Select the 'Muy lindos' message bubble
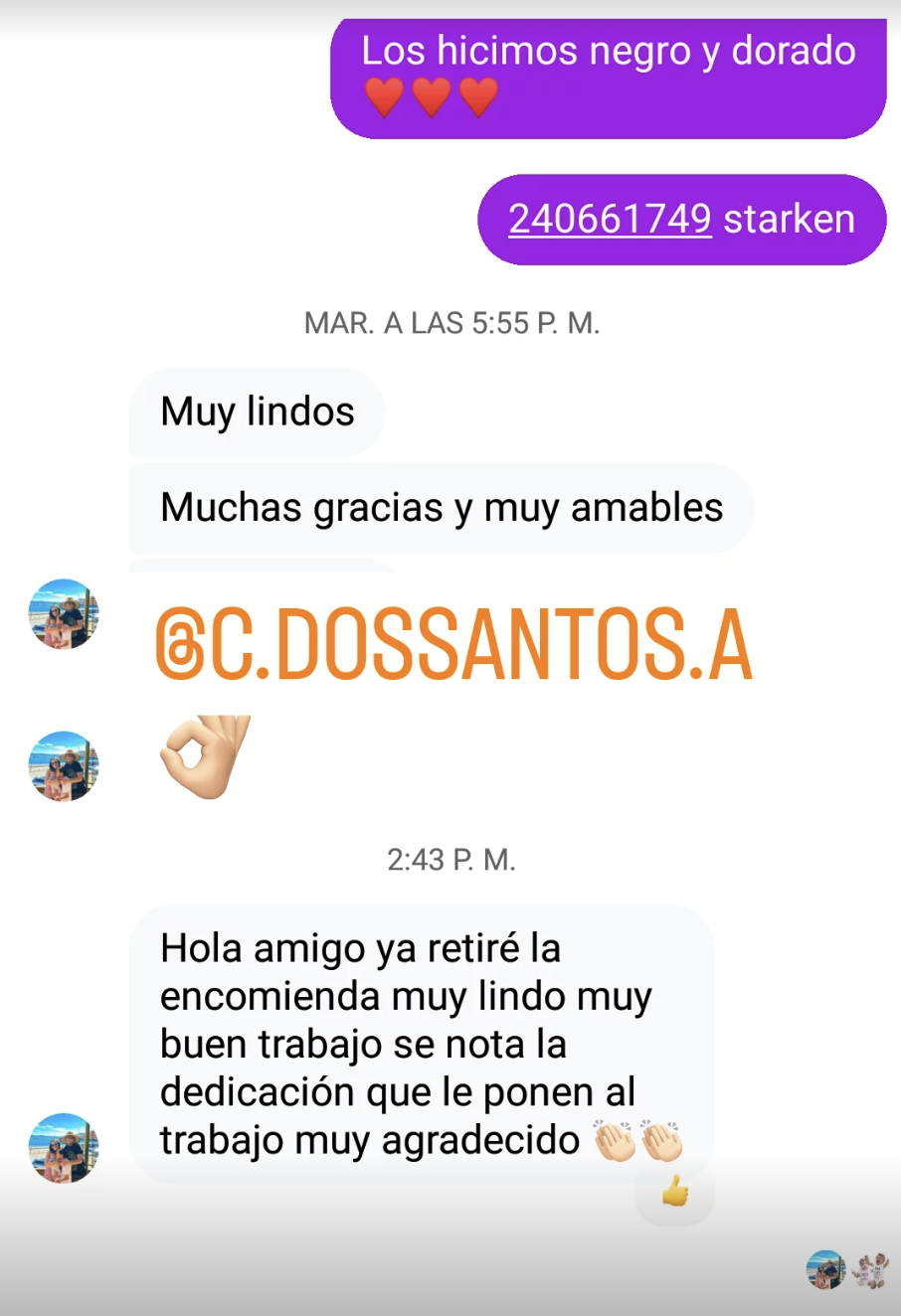Viewport: 901px width, 1316px height. 257,411
